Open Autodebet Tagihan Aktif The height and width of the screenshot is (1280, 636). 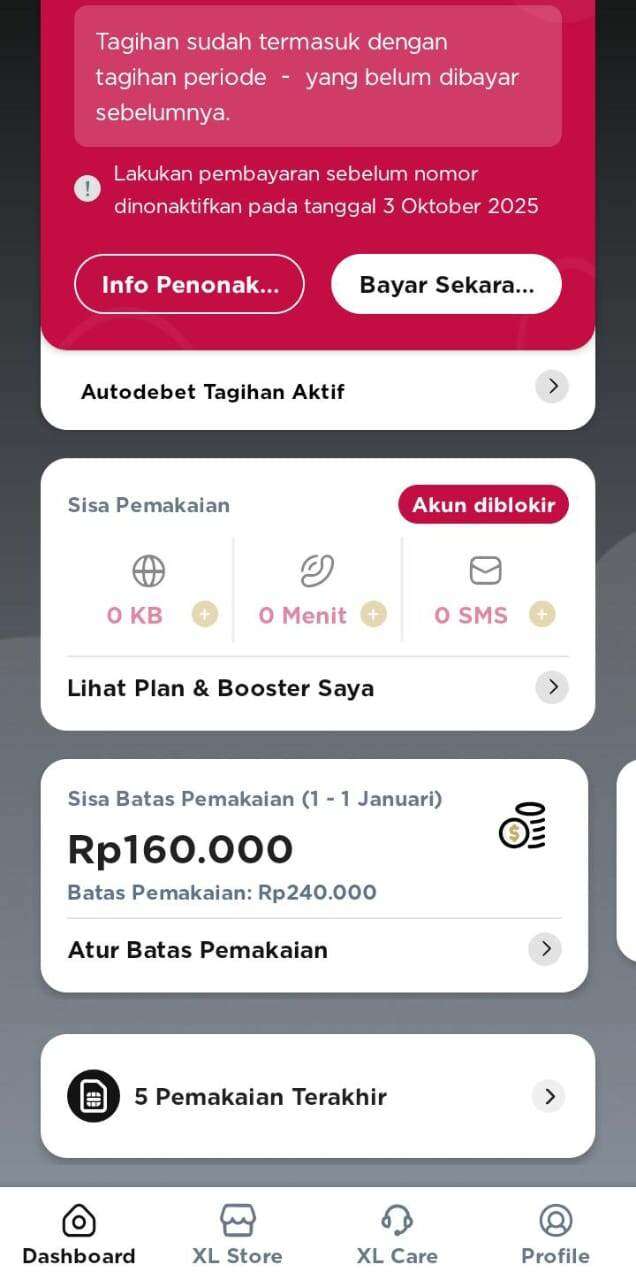[317, 391]
